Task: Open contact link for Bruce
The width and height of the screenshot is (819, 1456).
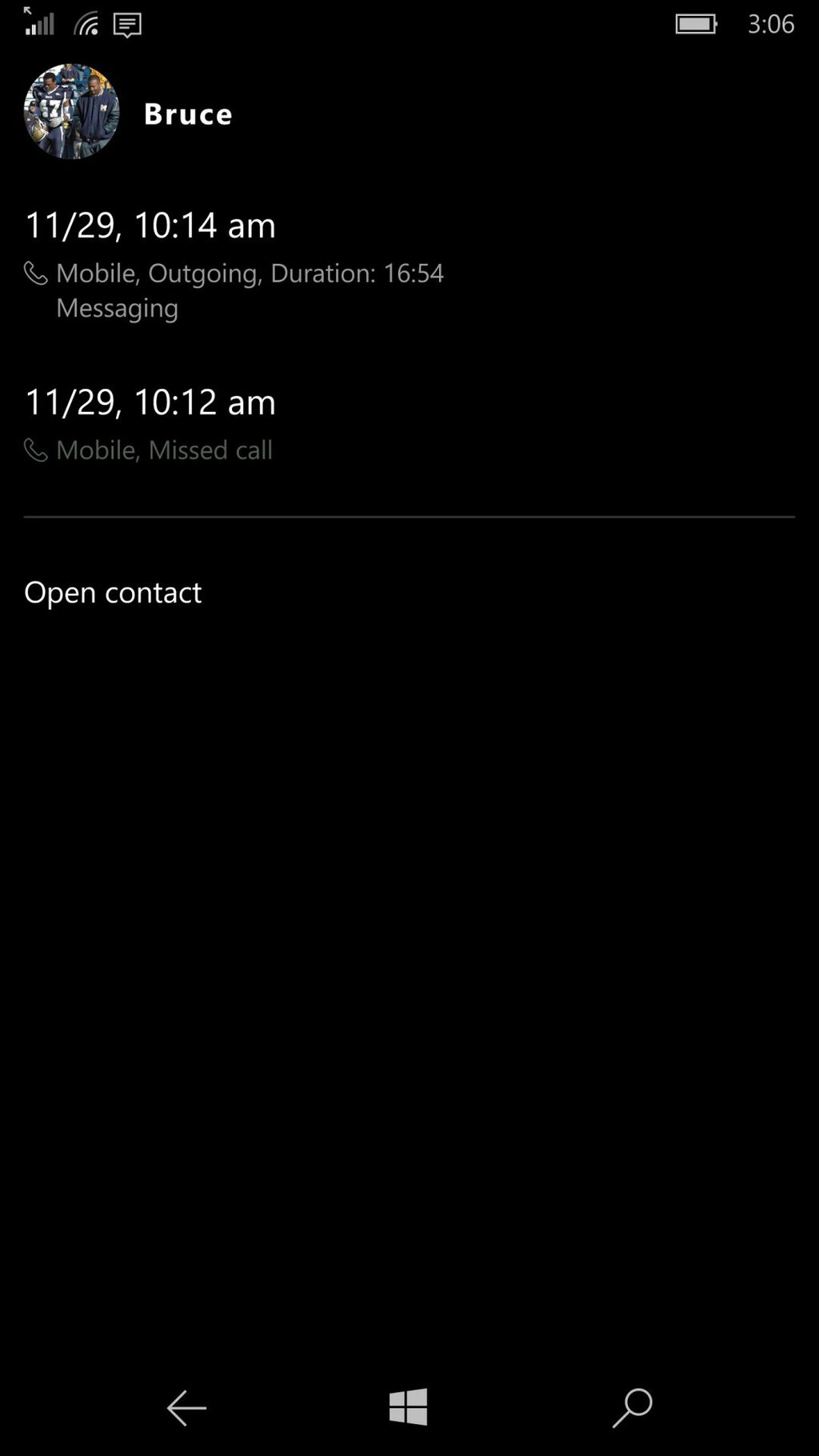Action: pyautogui.click(x=113, y=592)
